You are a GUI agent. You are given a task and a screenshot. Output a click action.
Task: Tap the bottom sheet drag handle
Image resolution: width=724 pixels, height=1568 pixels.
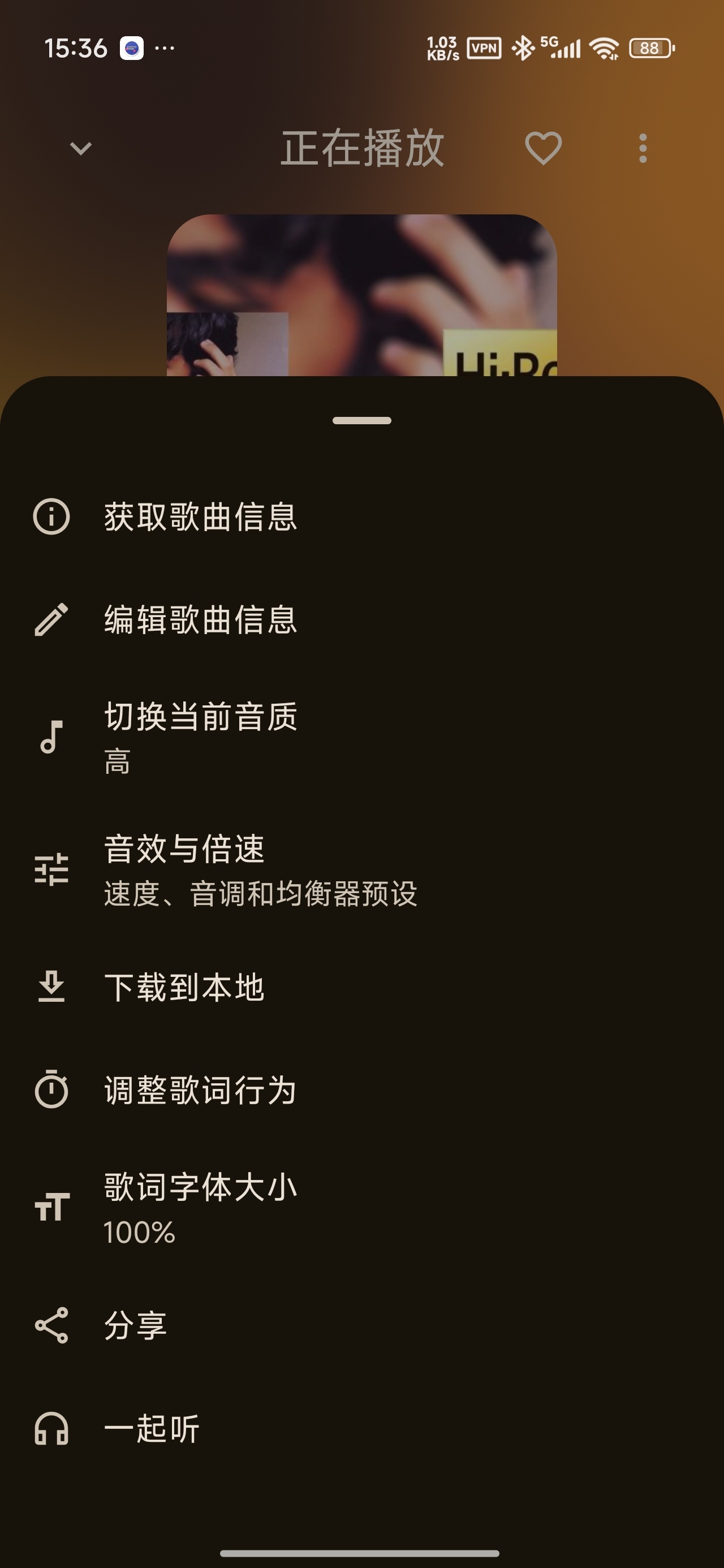(x=361, y=421)
